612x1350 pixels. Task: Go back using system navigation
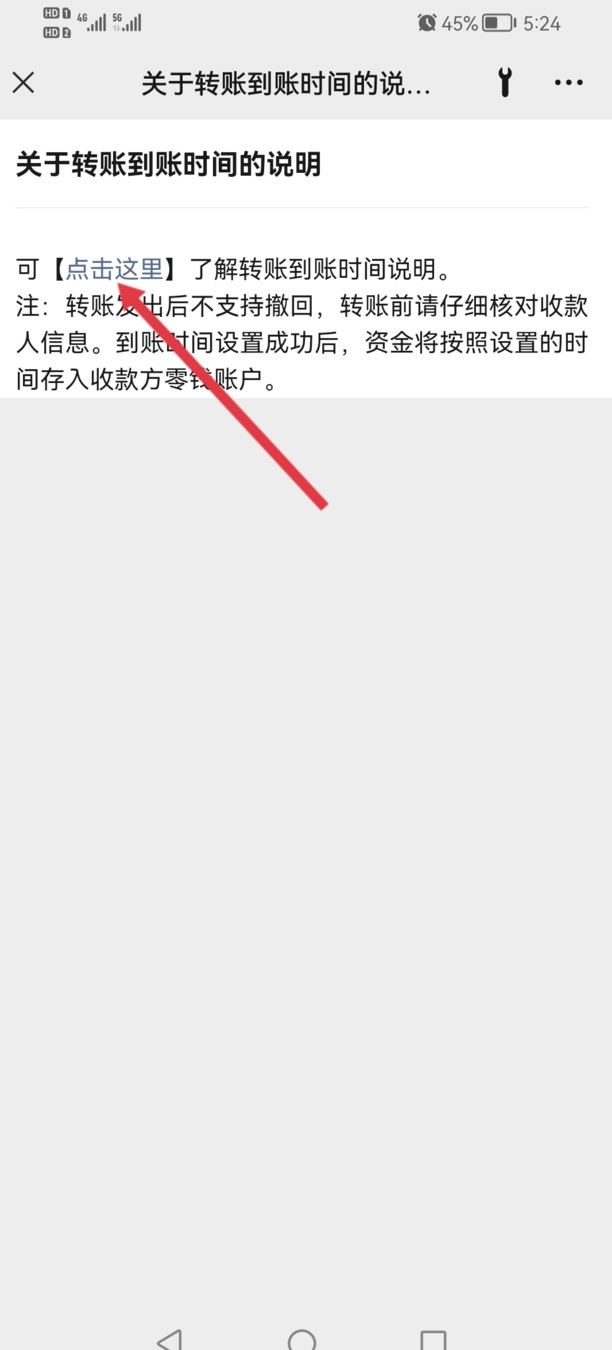click(x=171, y=1338)
